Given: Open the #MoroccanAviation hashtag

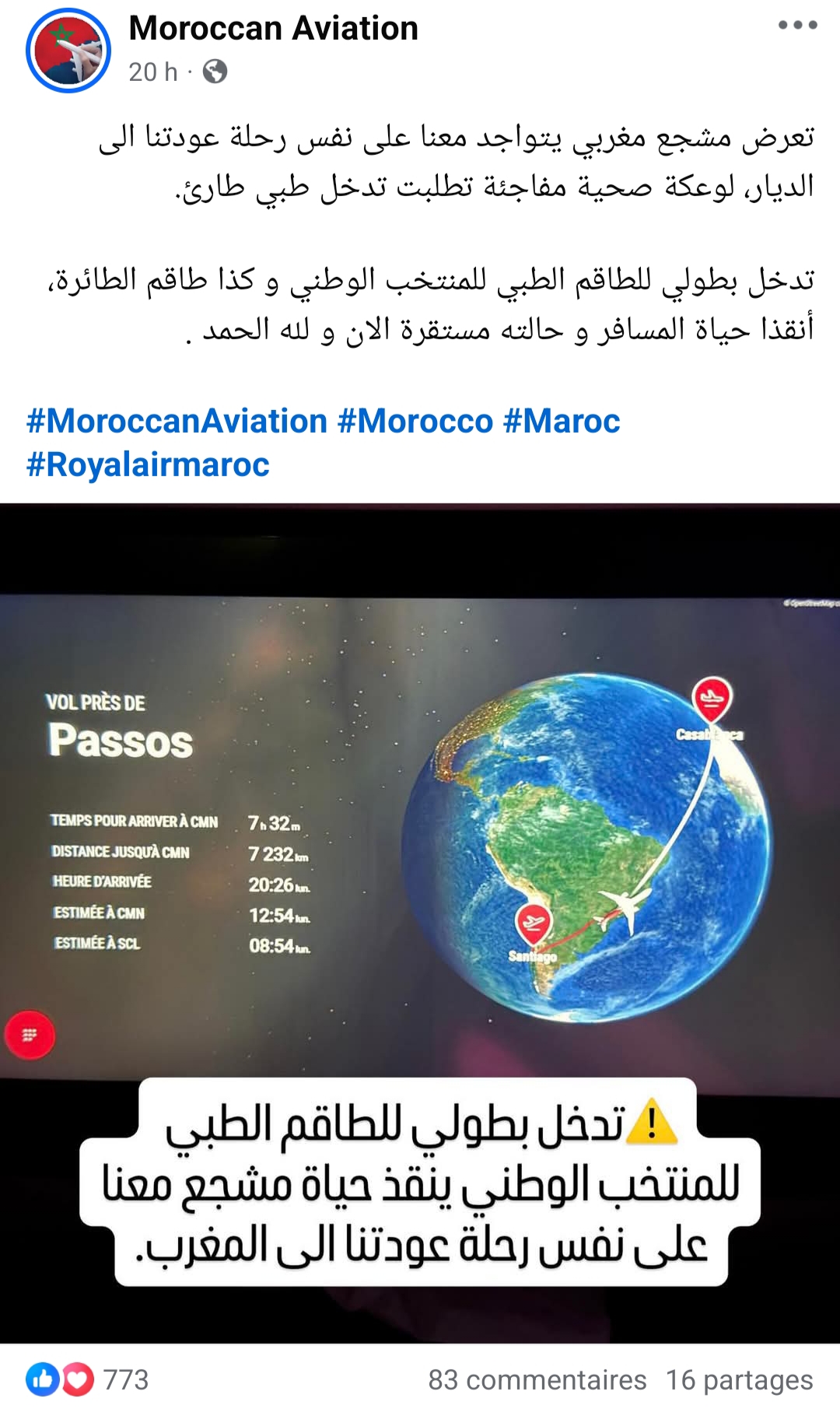Looking at the screenshot, I should 177,421.
